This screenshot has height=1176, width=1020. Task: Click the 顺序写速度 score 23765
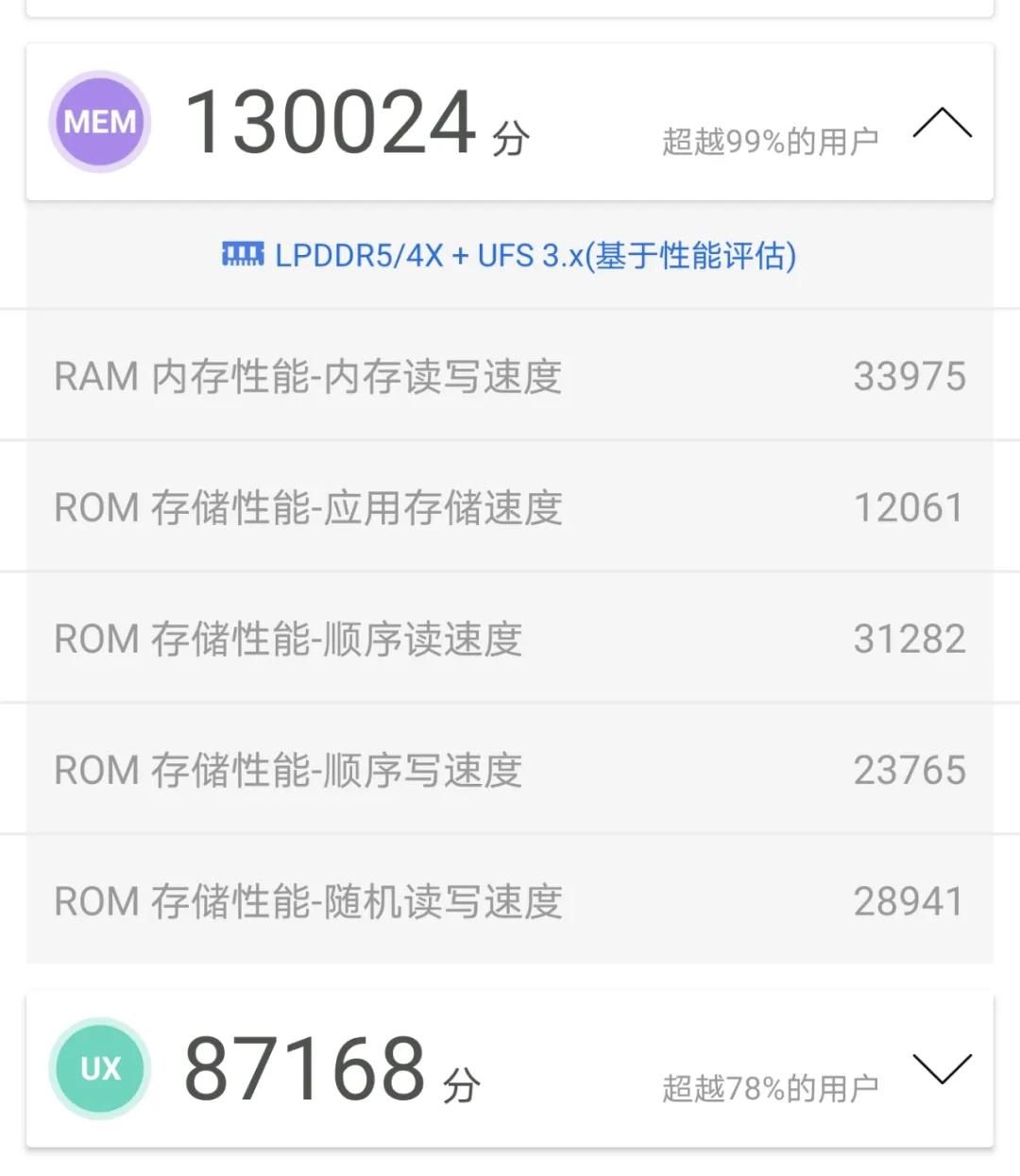909,770
